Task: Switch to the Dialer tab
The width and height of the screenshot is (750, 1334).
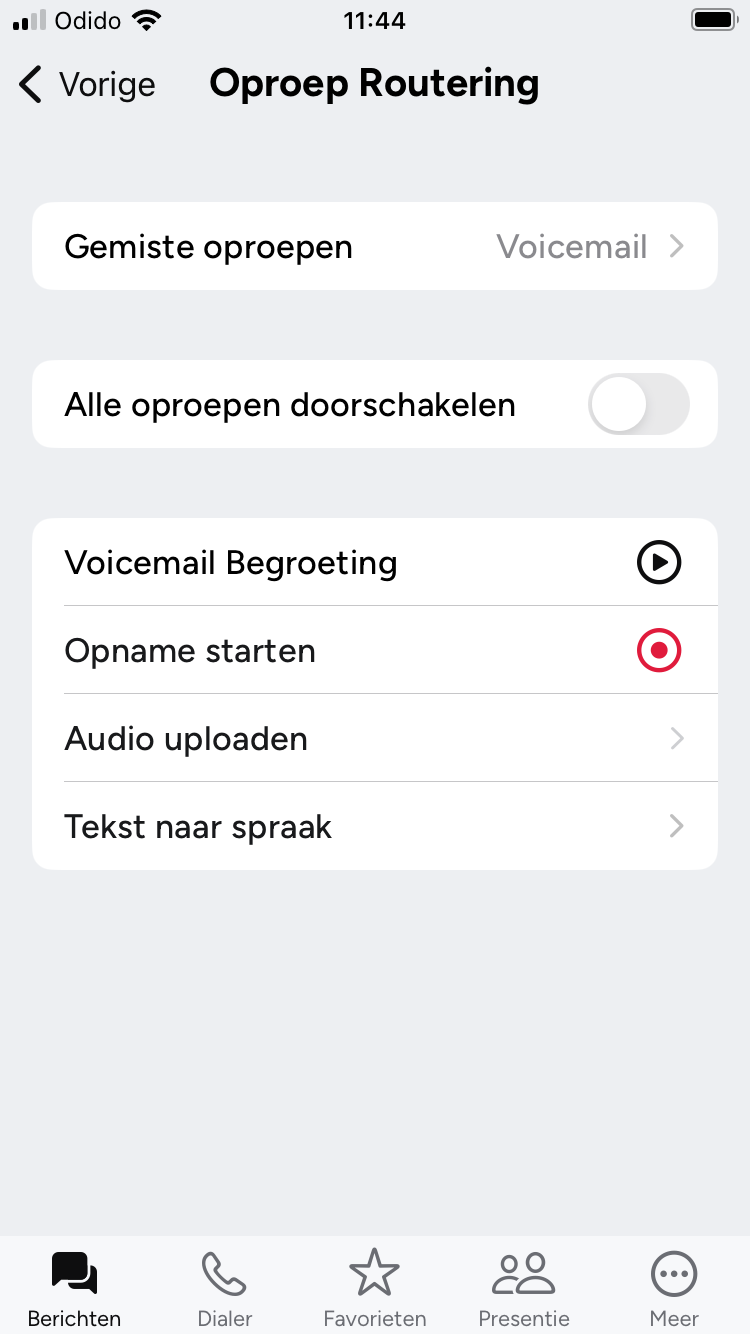Action: click(225, 1288)
